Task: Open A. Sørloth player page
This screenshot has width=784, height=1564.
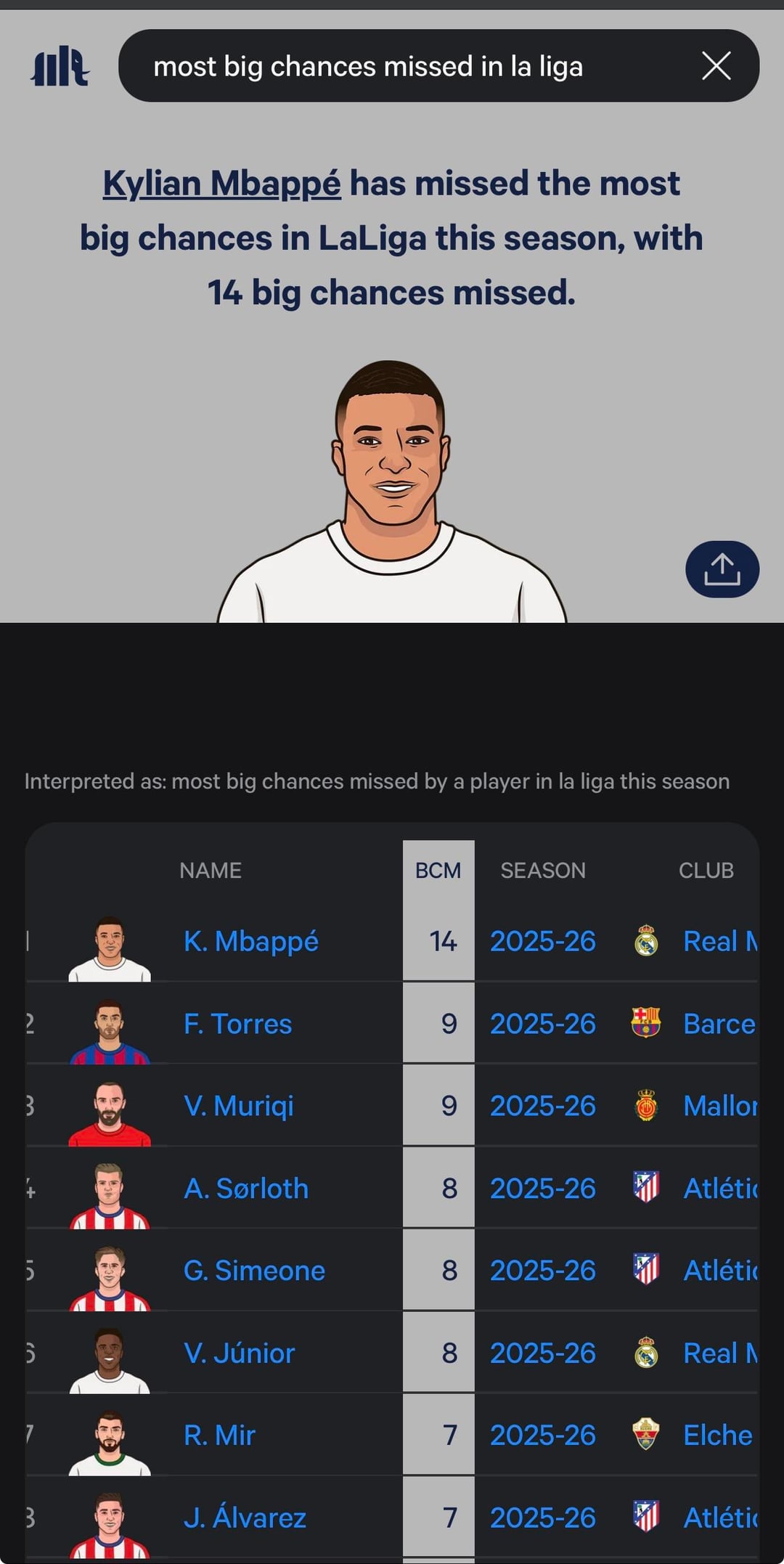Action: pos(245,1189)
